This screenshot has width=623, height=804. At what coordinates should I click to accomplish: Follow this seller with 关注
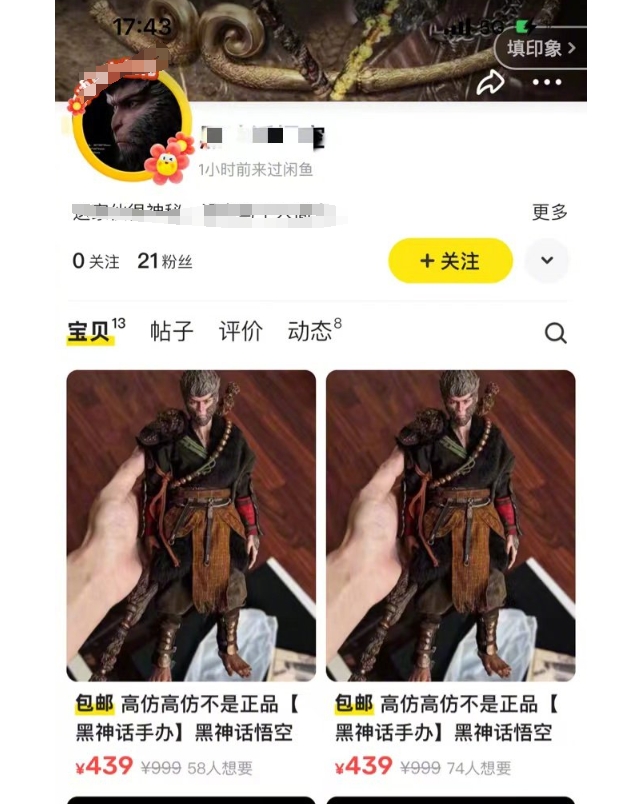(x=450, y=261)
